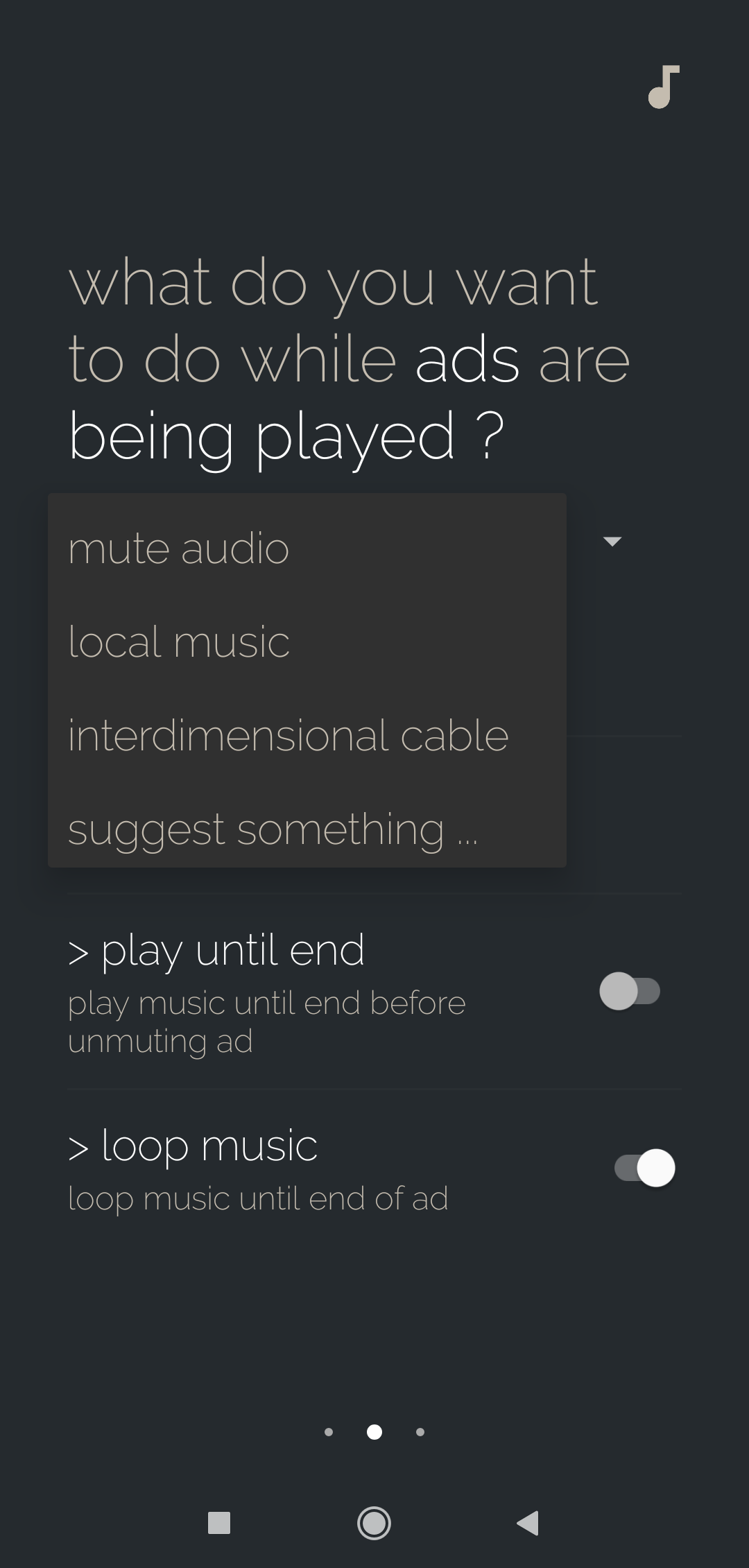The width and height of the screenshot is (749, 1568).
Task: Go back using the navigation bar
Action: click(528, 1523)
